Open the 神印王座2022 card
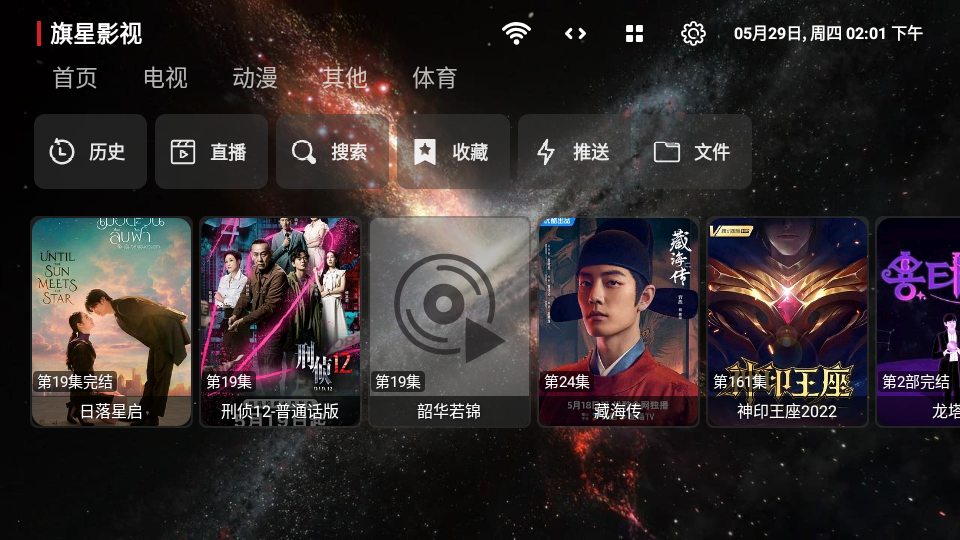Viewport: 960px width, 540px height. pos(787,322)
